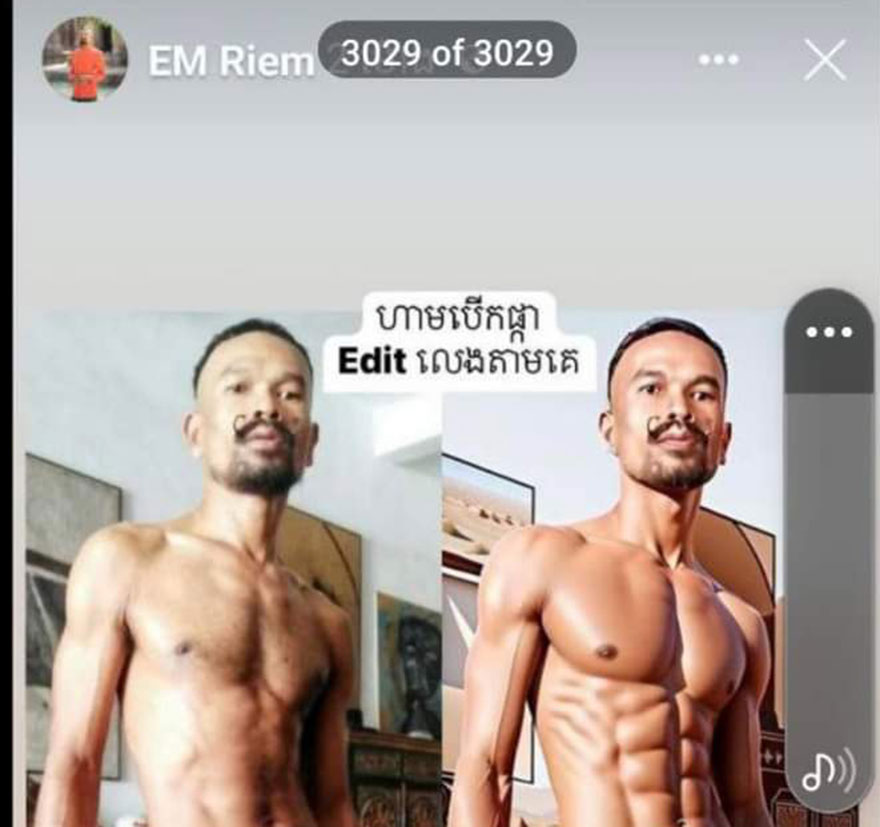The width and height of the screenshot is (880, 827).
Task: Toggle the story sound icon
Action: coord(828,772)
